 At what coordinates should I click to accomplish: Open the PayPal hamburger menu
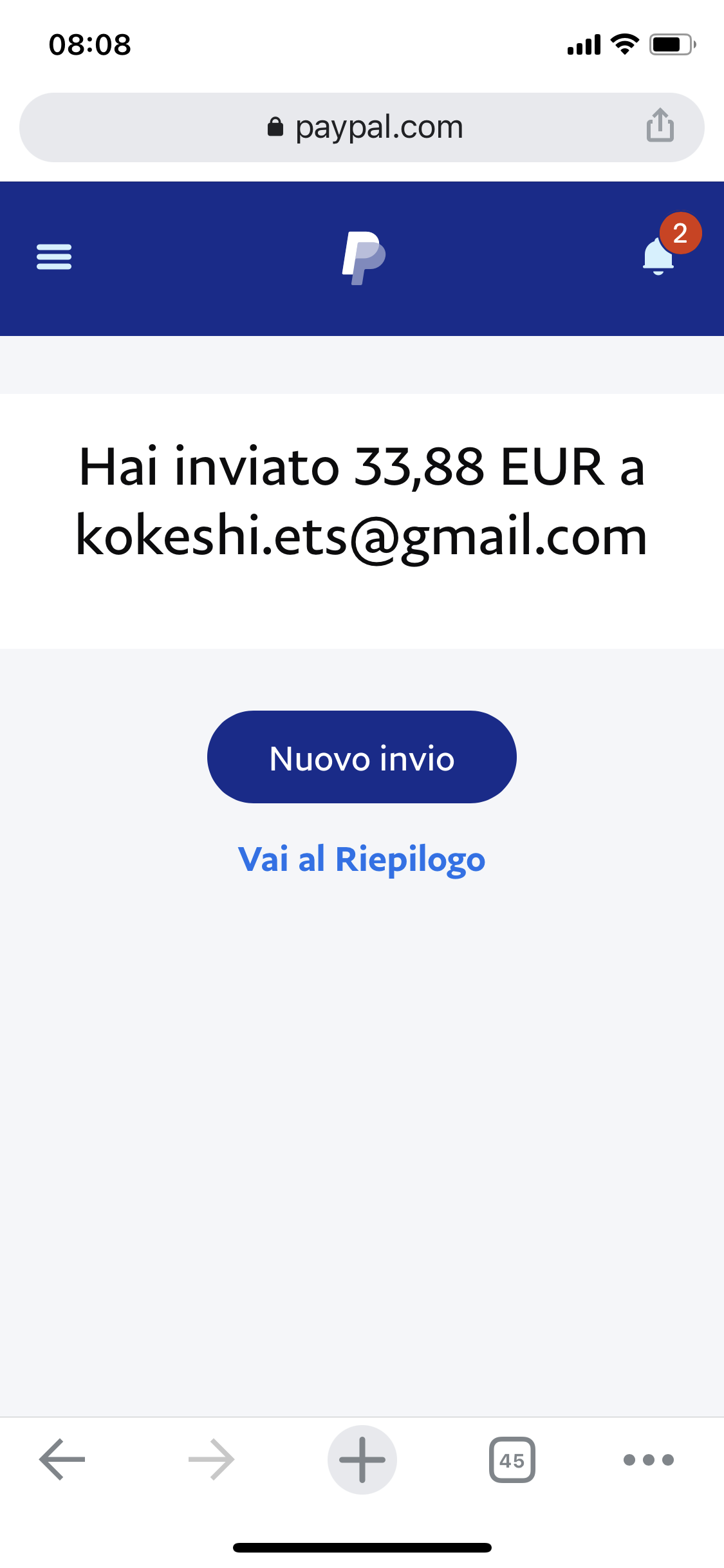coord(54,257)
